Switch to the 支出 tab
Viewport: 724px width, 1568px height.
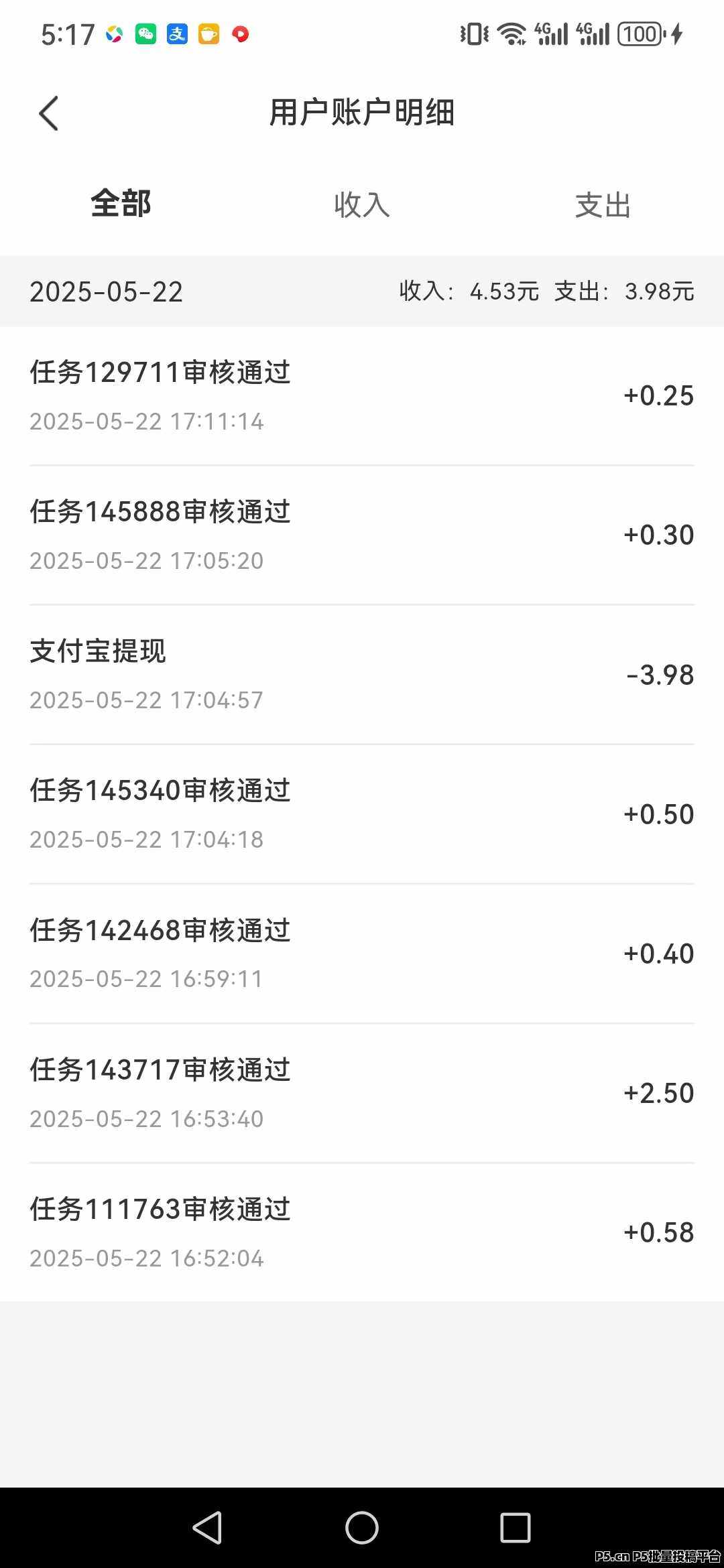click(603, 206)
